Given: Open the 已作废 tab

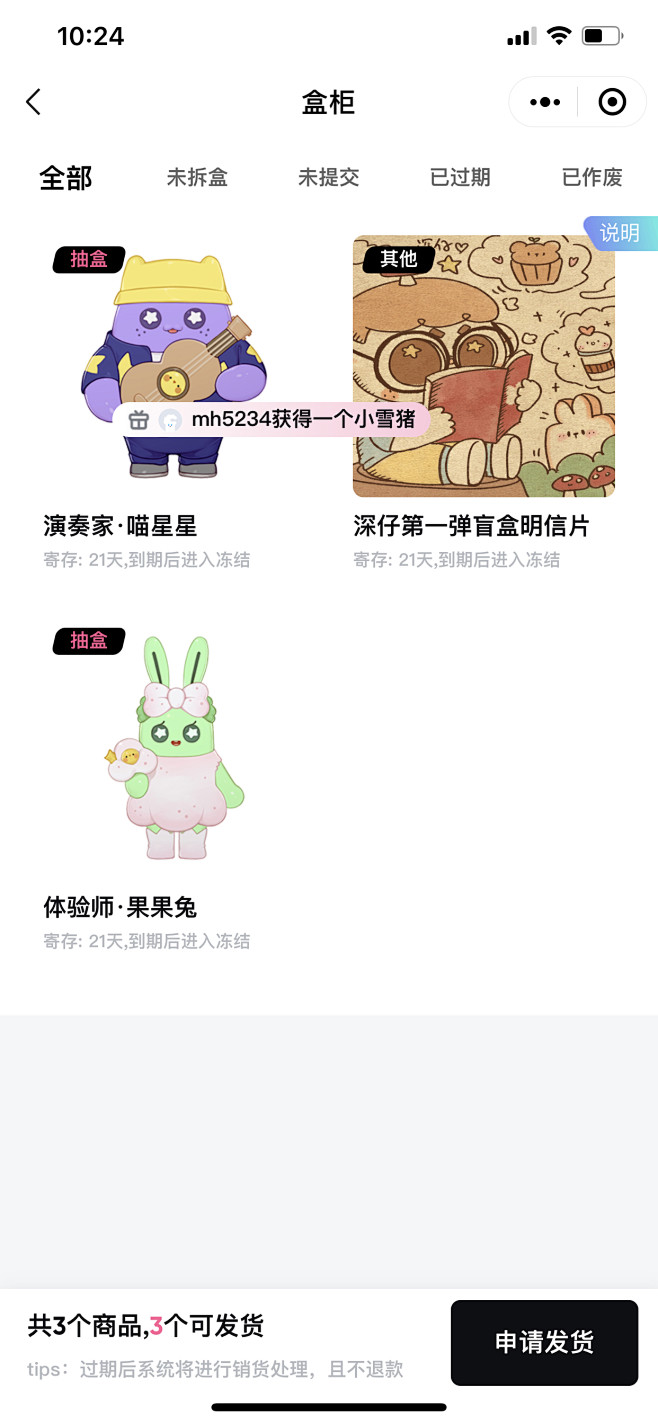Looking at the screenshot, I should click(x=592, y=178).
